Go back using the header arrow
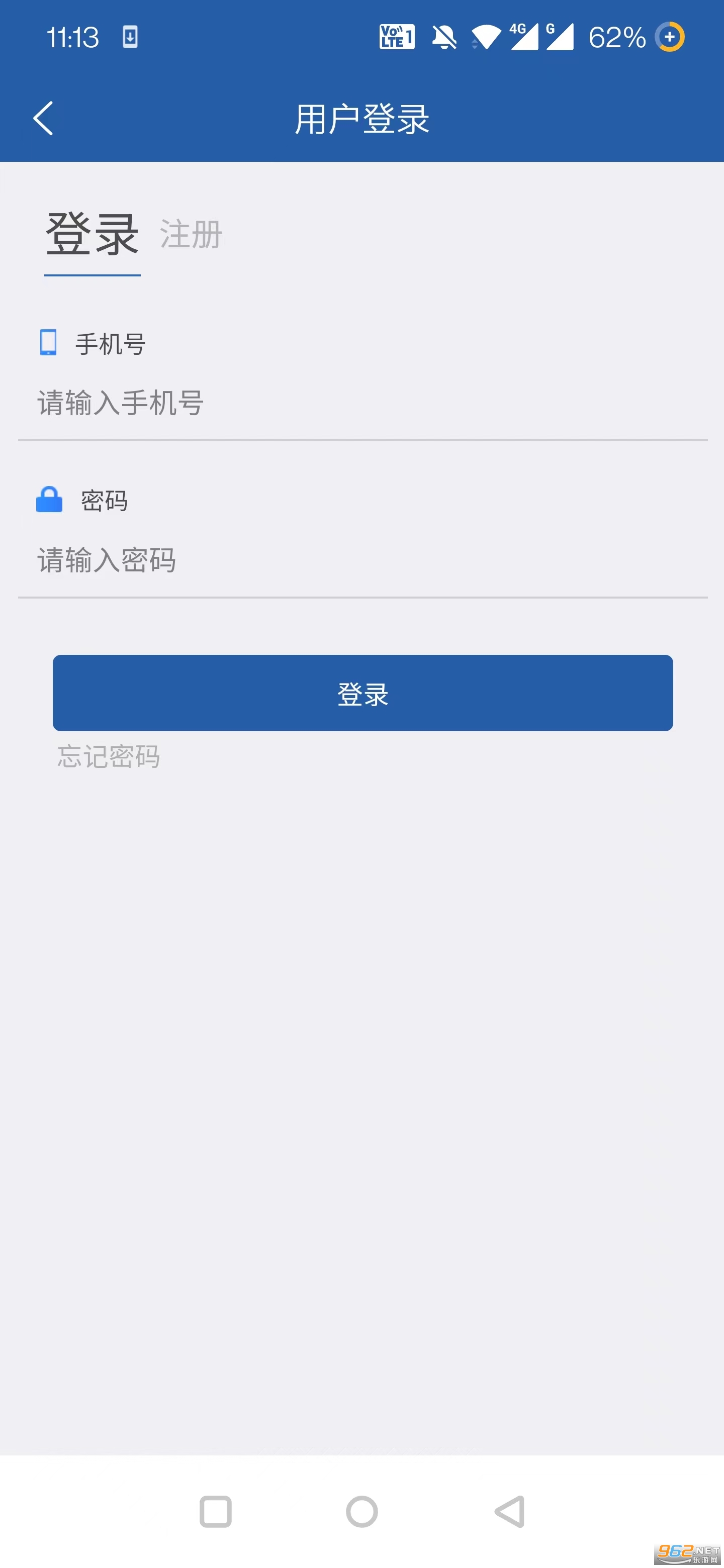 pyautogui.click(x=43, y=118)
